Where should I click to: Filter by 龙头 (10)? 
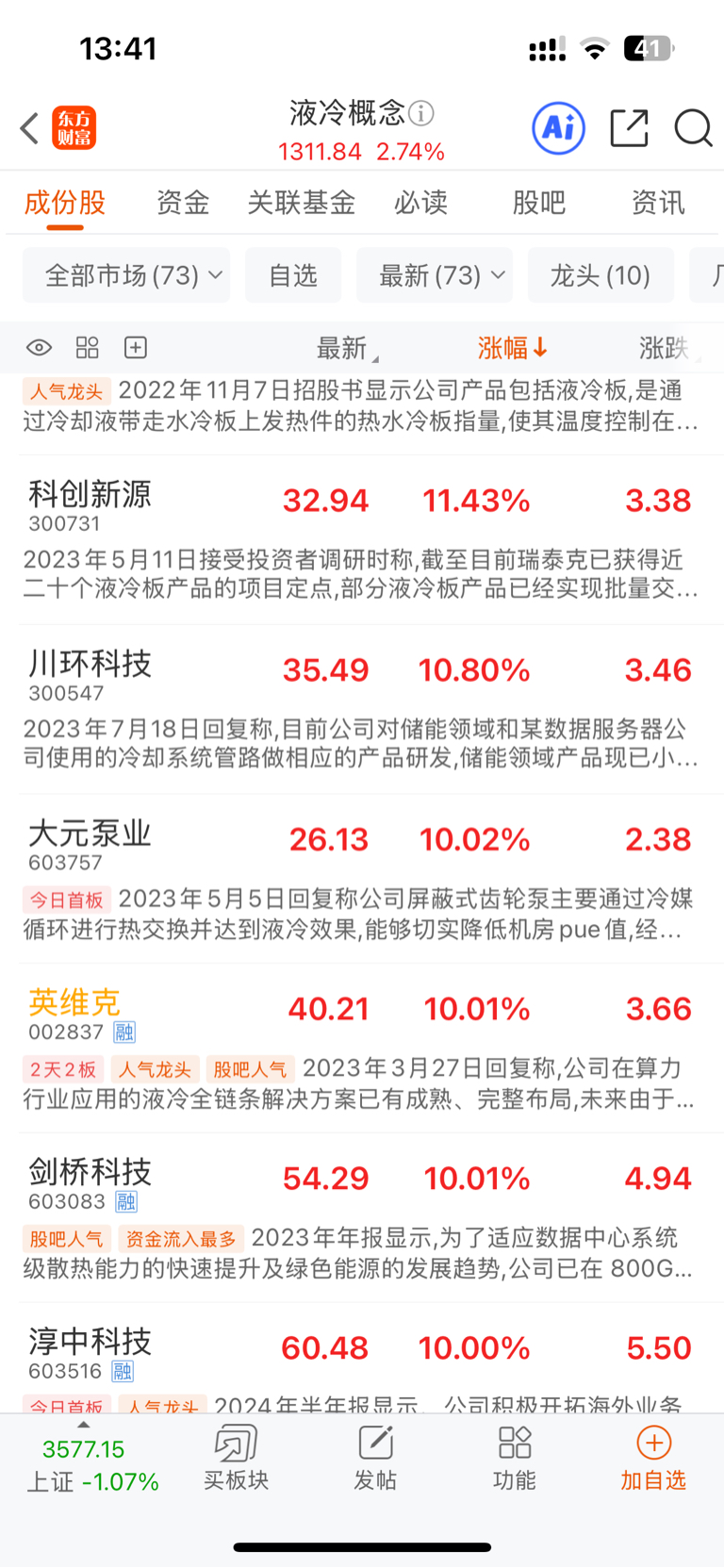coord(601,275)
